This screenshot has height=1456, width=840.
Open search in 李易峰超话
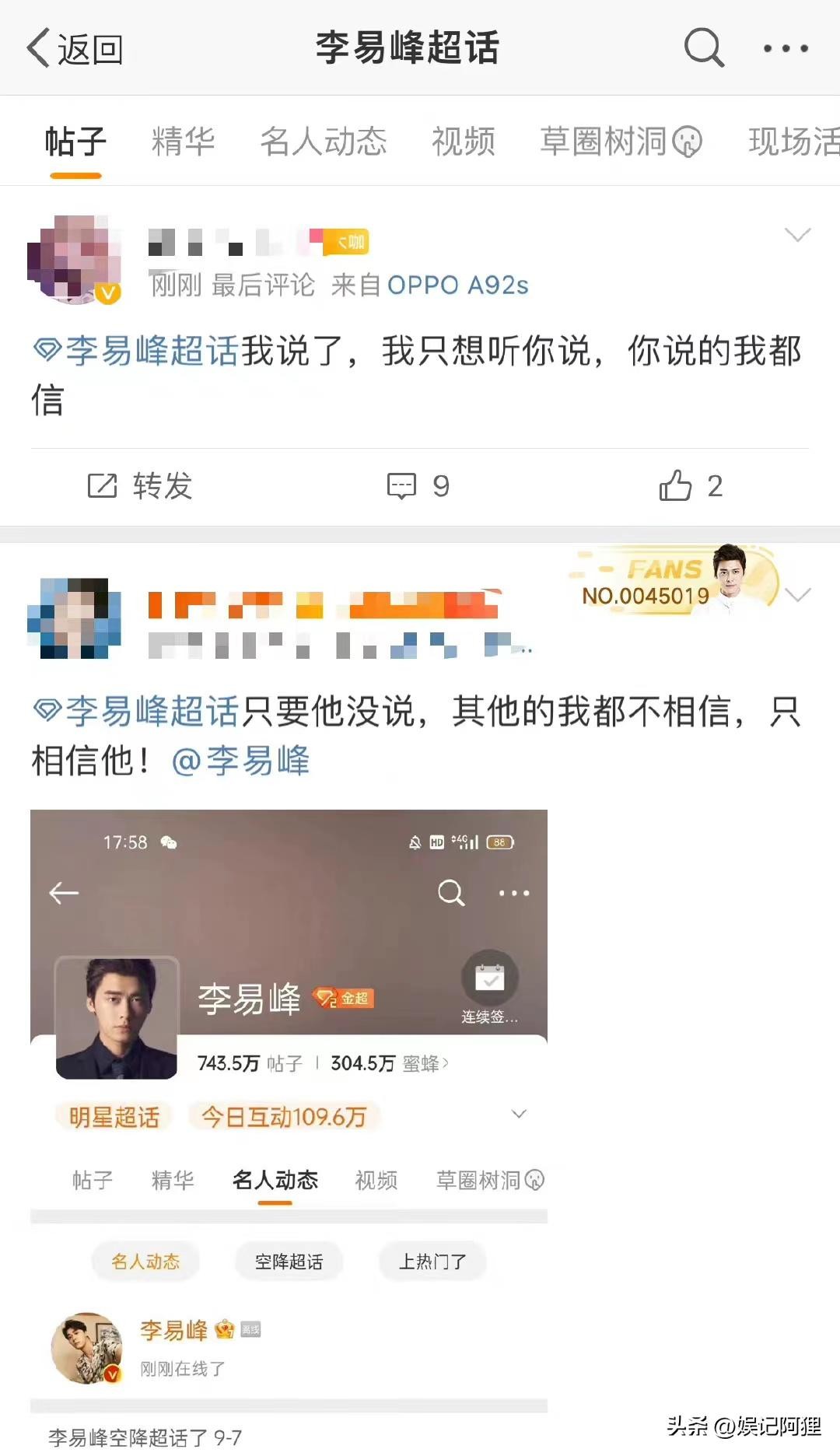(x=704, y=48)
